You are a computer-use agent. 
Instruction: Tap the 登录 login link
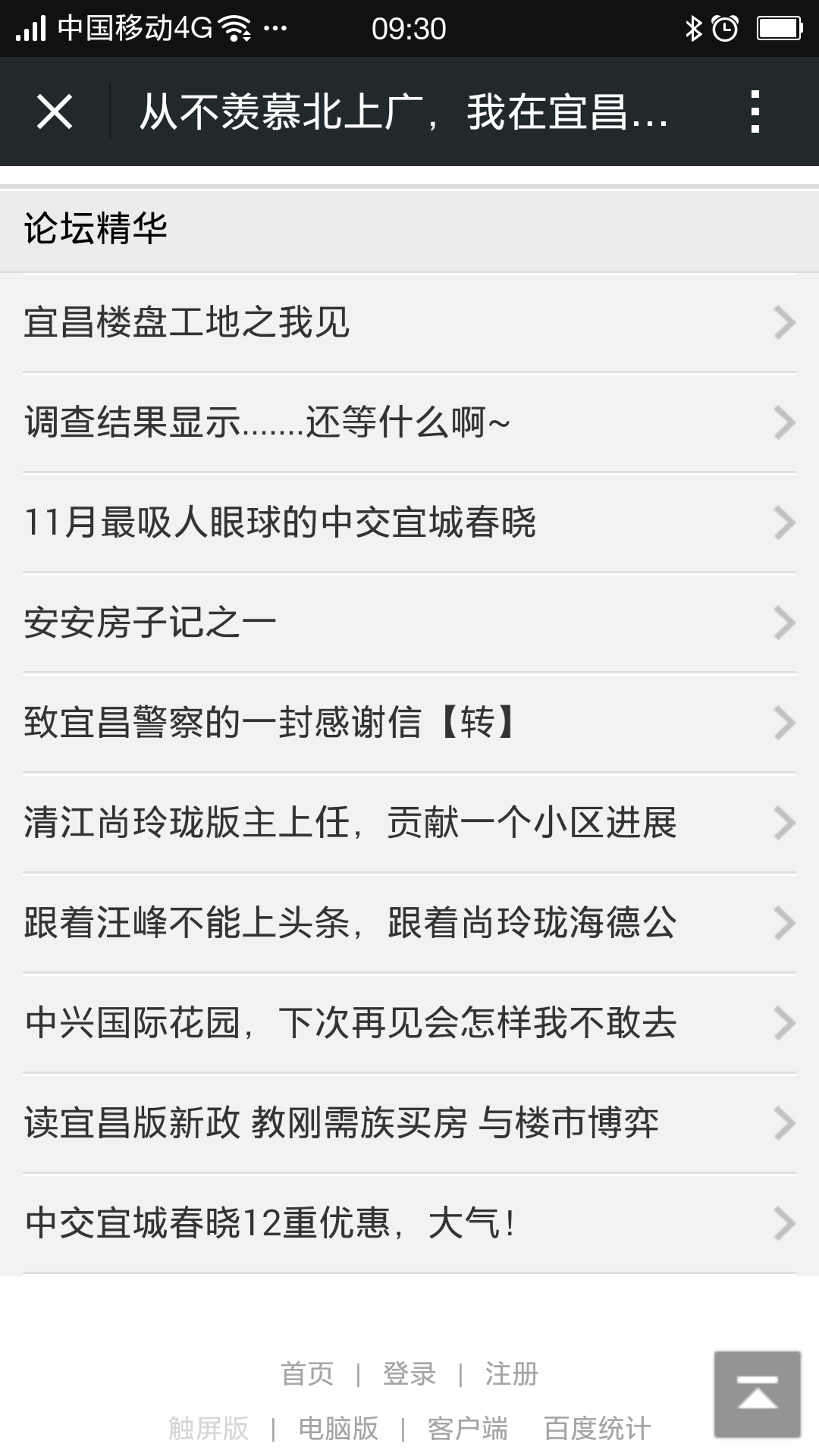[x=409, y=1373]
